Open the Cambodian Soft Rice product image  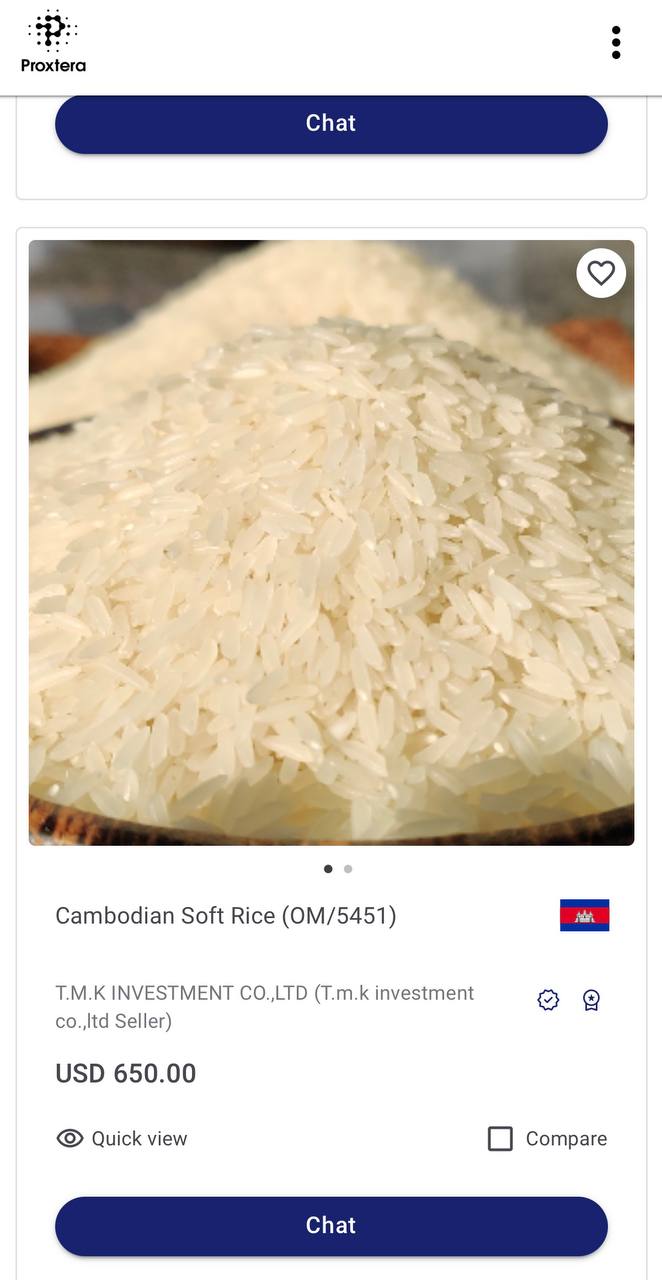(331, 560)
